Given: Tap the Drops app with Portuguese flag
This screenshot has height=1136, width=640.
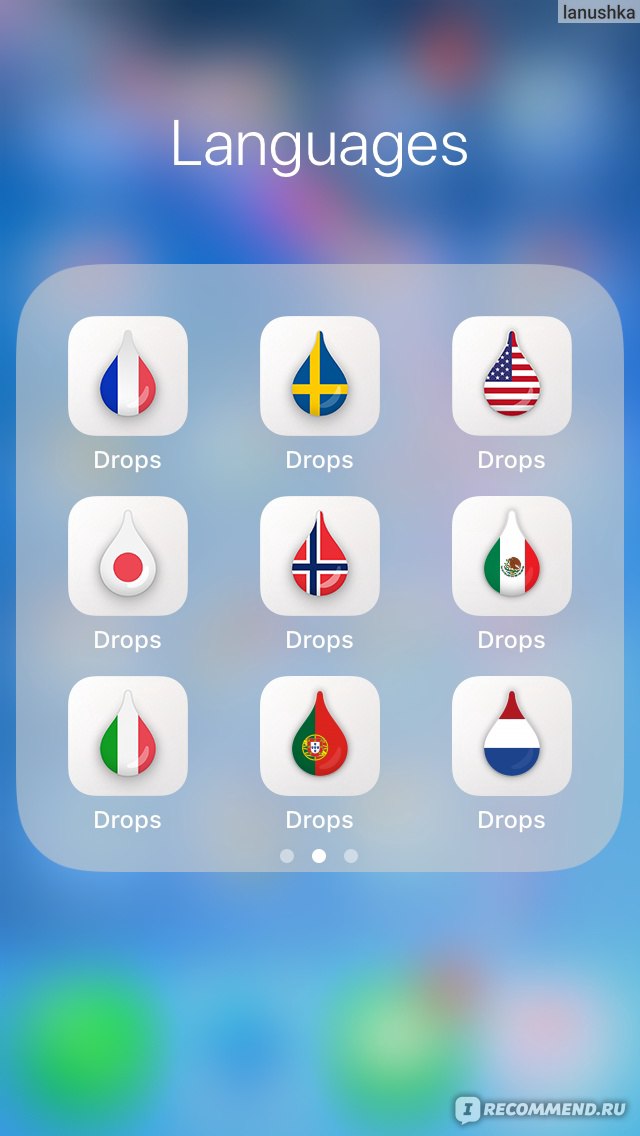Looking at the screenshot, I should (320, 735).
